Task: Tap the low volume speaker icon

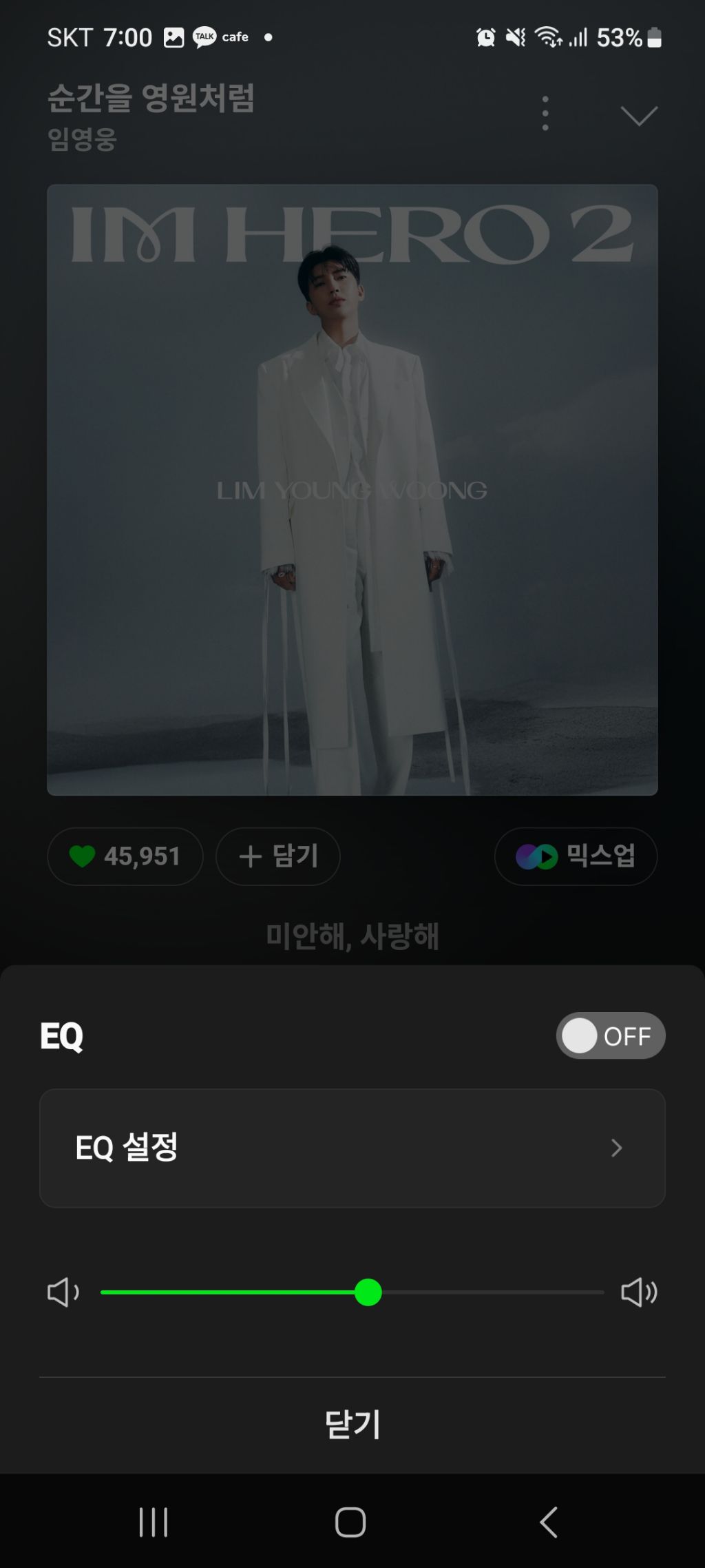Action: [63, 1292]
